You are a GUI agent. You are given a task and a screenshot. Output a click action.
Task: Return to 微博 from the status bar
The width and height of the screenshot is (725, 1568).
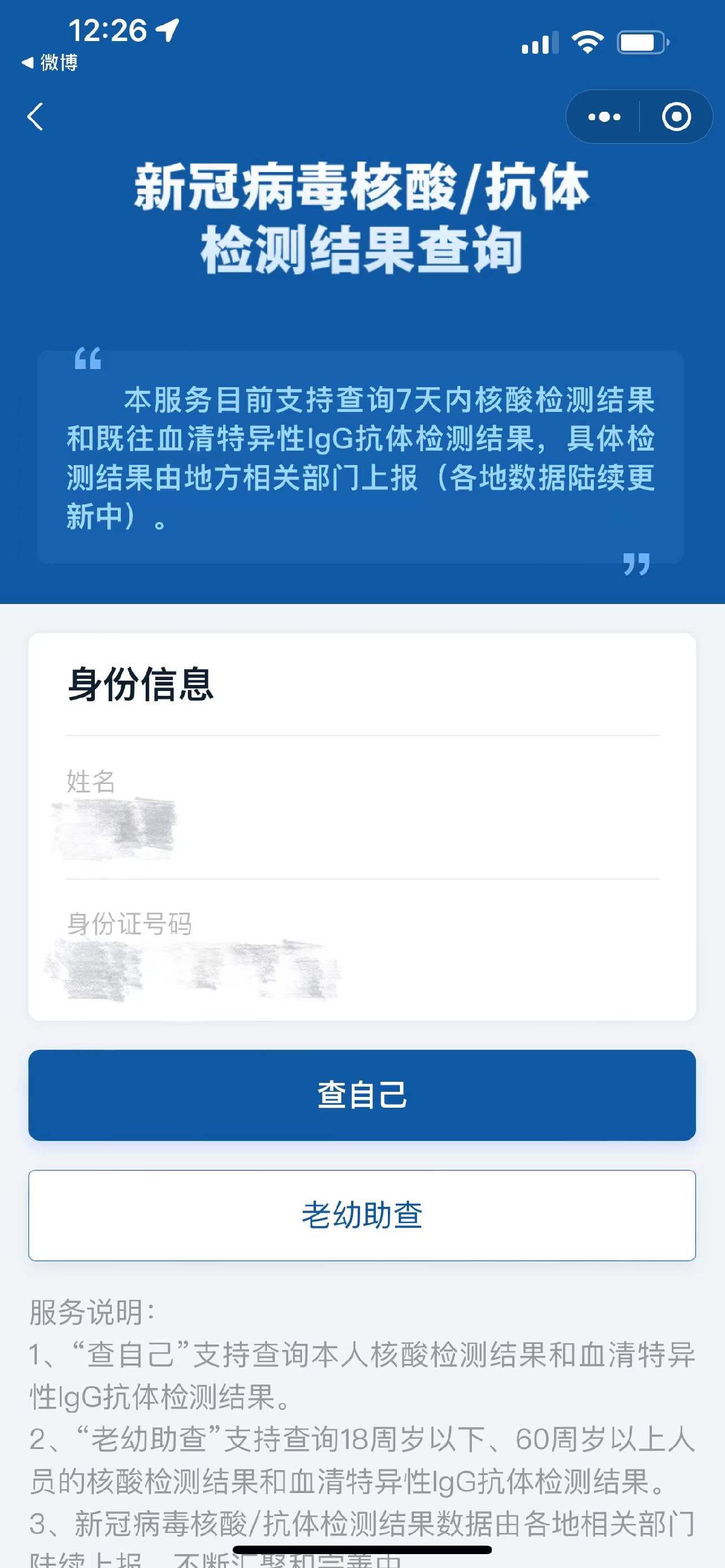50,62
